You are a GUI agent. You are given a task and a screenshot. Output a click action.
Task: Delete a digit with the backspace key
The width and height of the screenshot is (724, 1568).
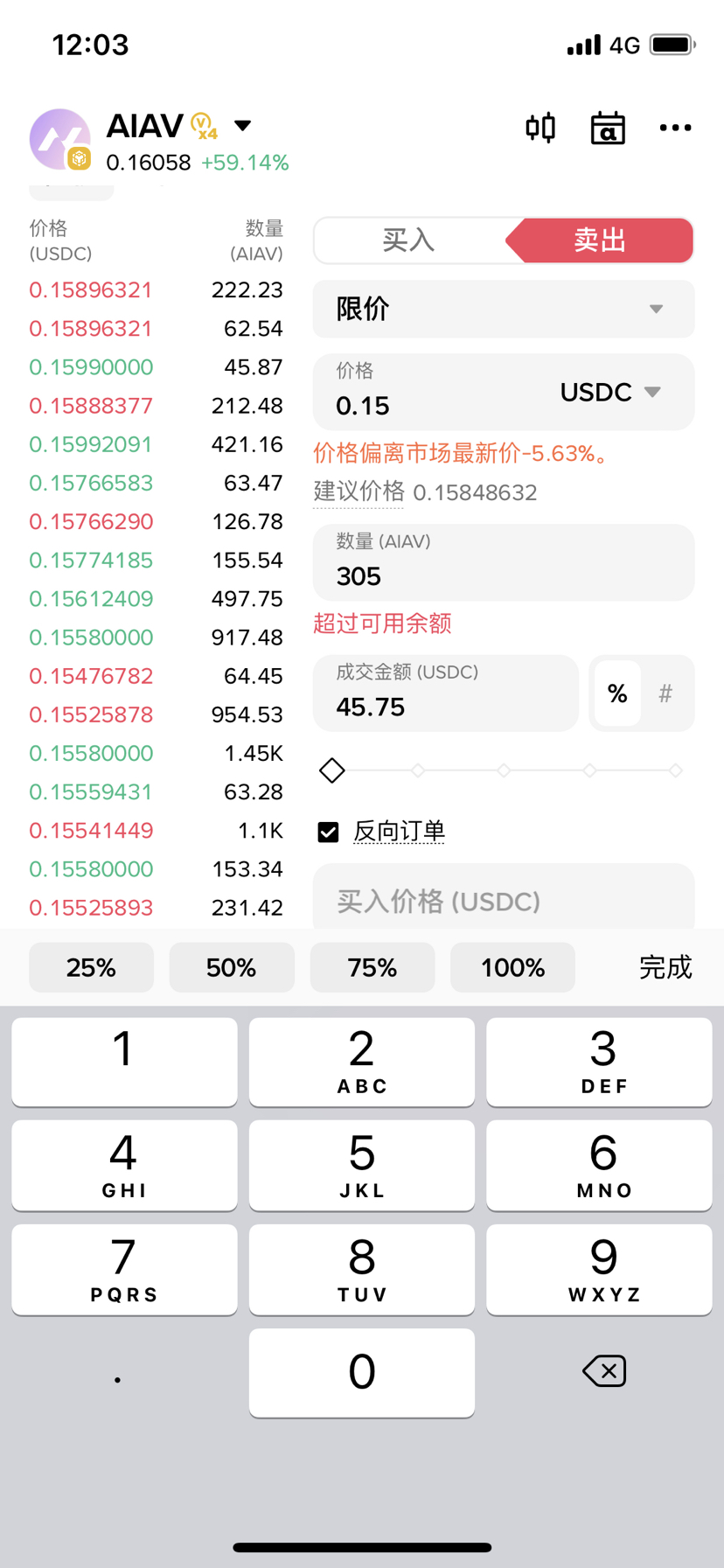[603, 1371]
